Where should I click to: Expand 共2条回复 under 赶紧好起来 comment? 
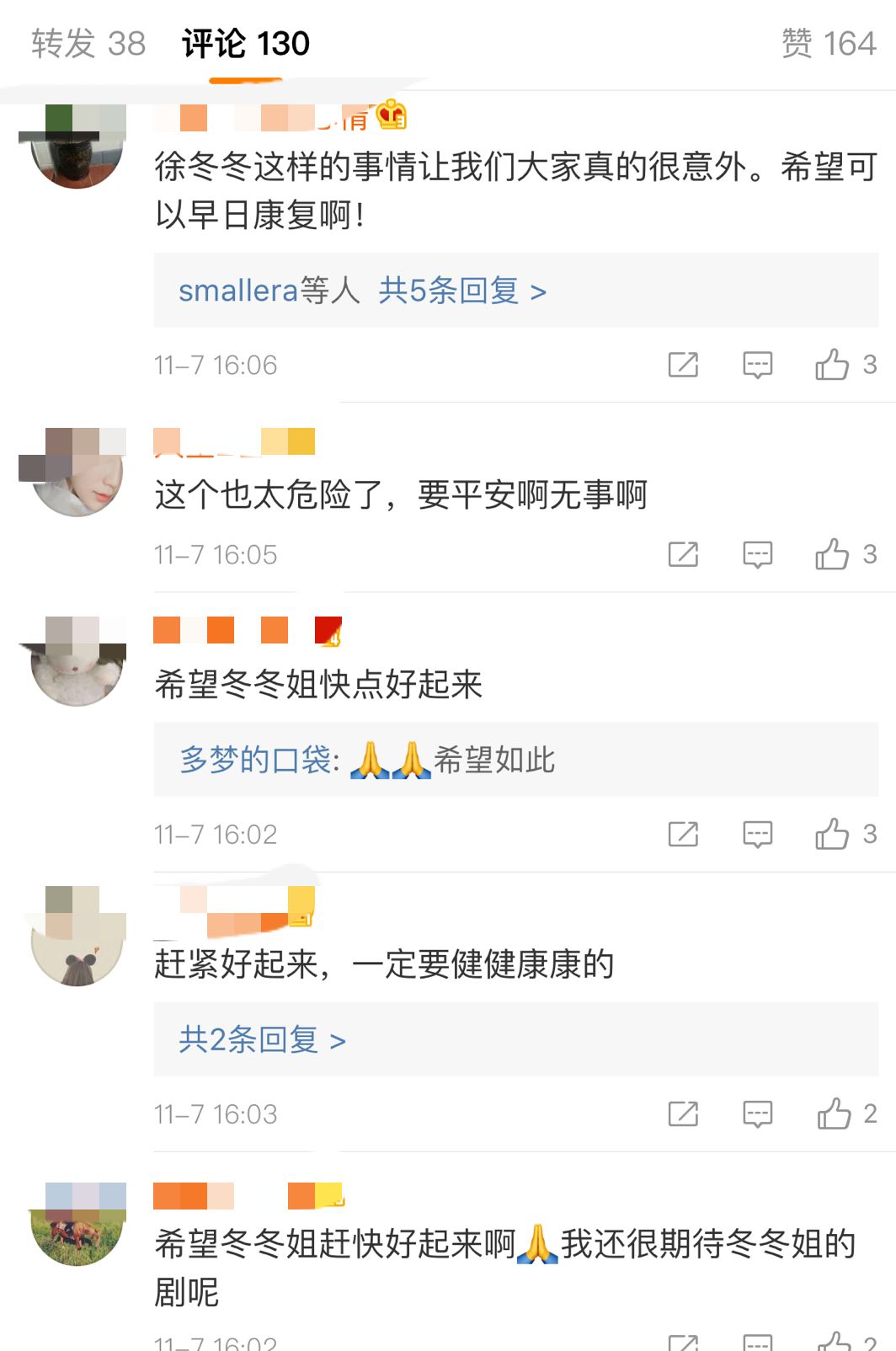tap(263, 1040)
